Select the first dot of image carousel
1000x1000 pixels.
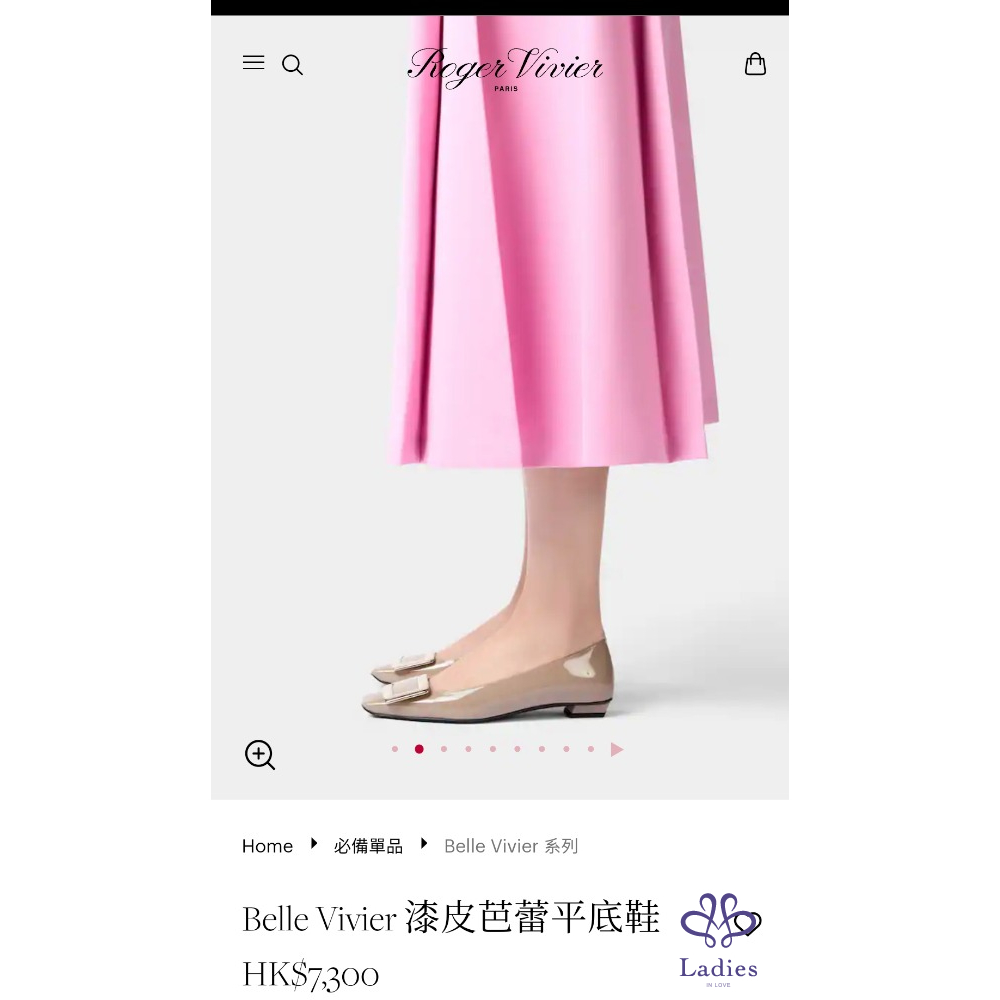(395, 749)
